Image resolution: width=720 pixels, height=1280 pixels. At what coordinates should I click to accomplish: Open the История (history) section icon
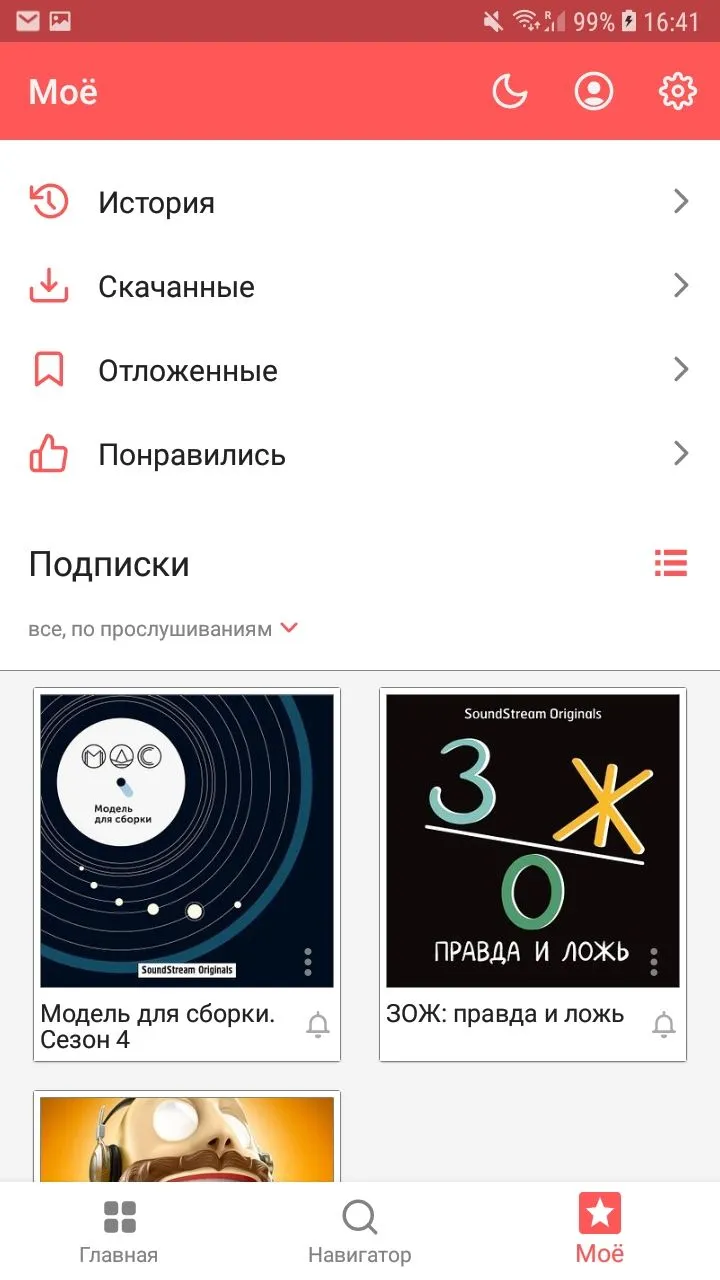[47, 202]
